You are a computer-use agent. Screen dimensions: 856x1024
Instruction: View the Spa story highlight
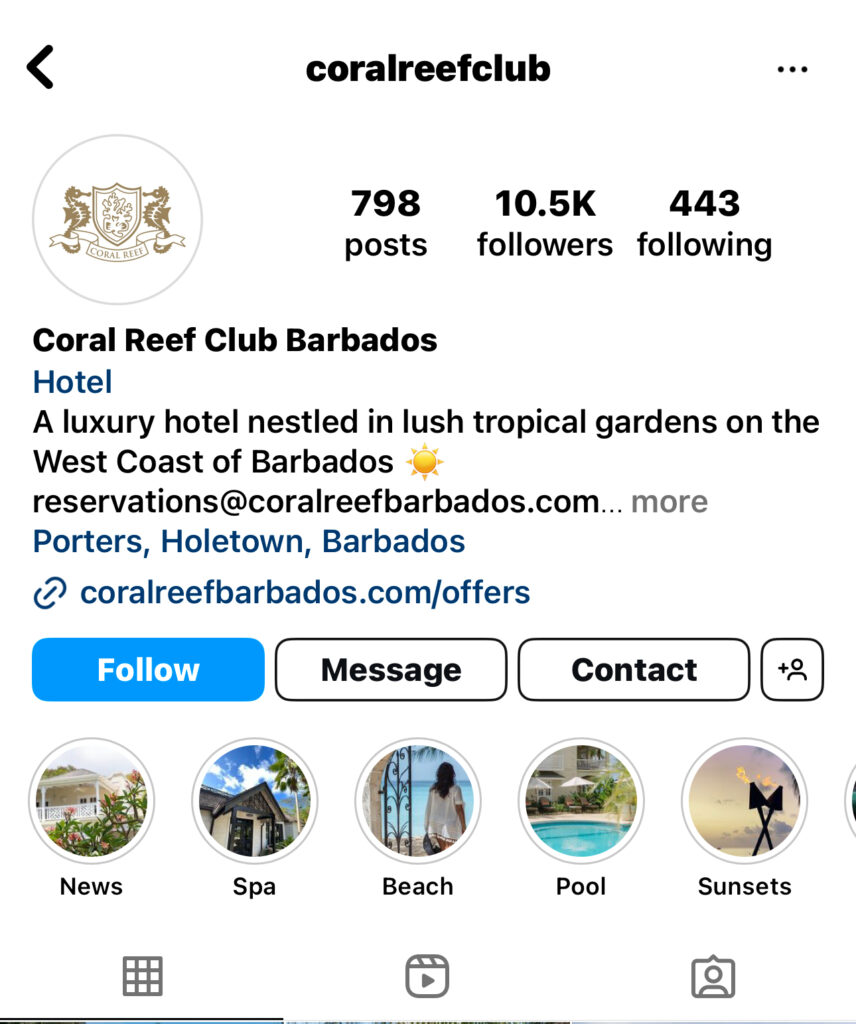tap(254, 801)
